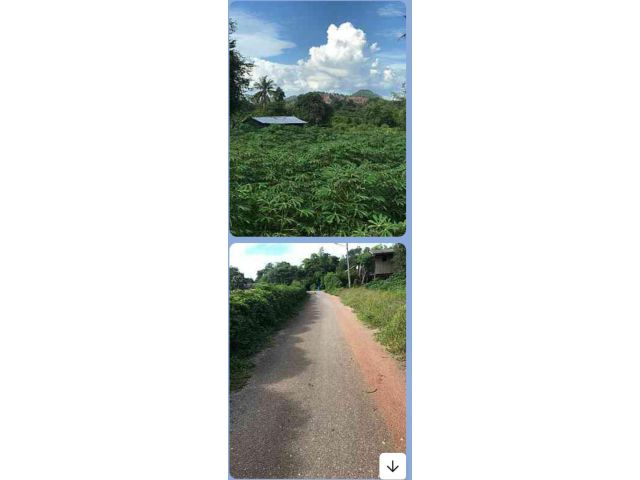Image resolution: width=640 pixels, height=480 pixels.
Task: Tap the down arrow to jump to latest
Action: pos(392,466)
